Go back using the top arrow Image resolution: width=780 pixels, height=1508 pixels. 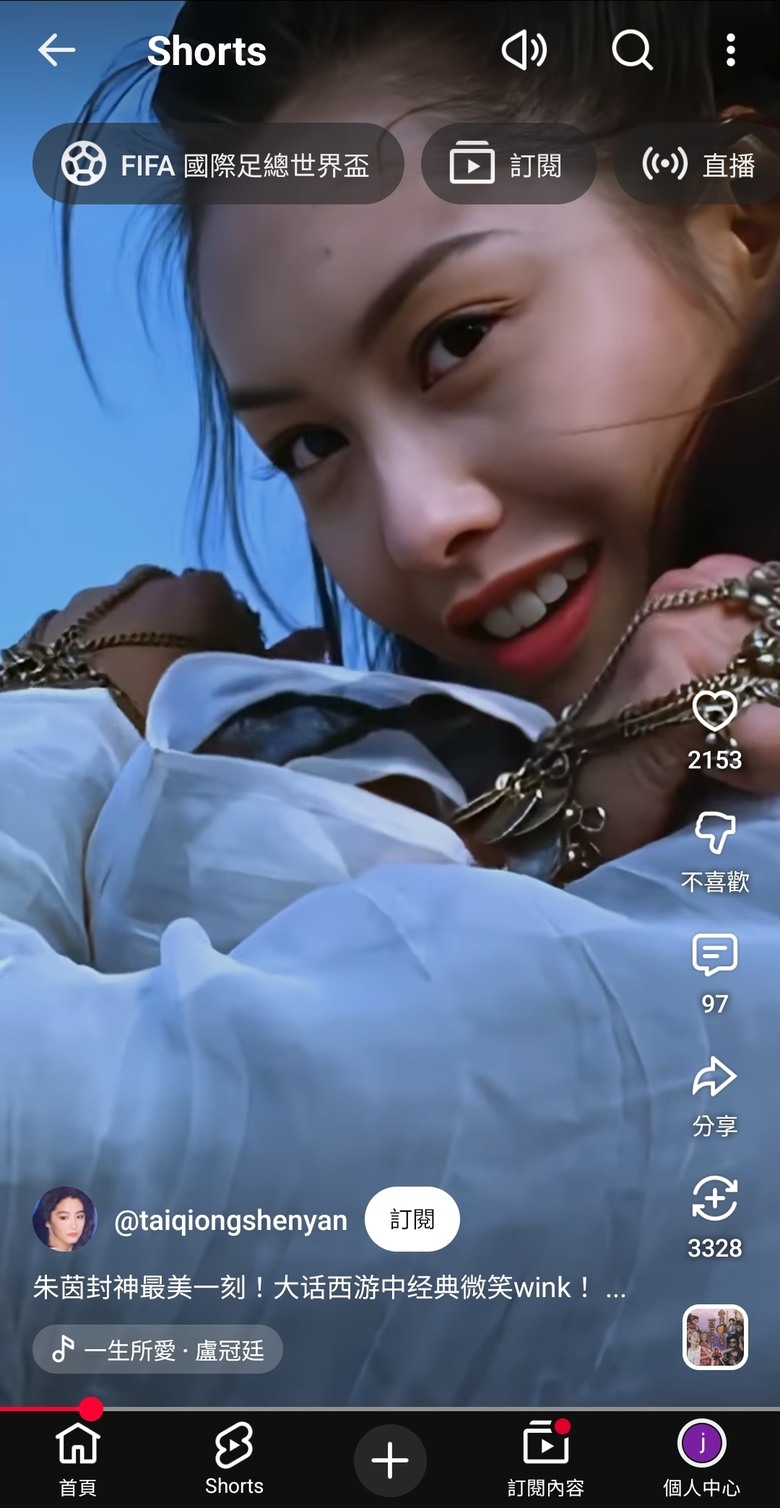[x=57, y=50]
